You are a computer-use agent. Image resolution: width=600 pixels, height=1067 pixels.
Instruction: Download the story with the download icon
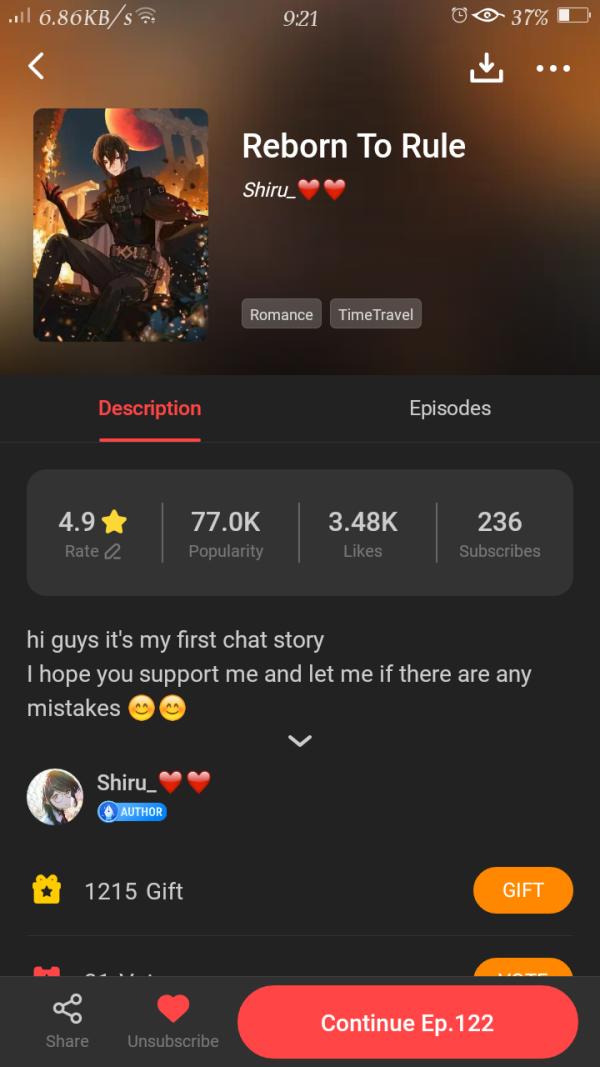[x=485, y=67]
